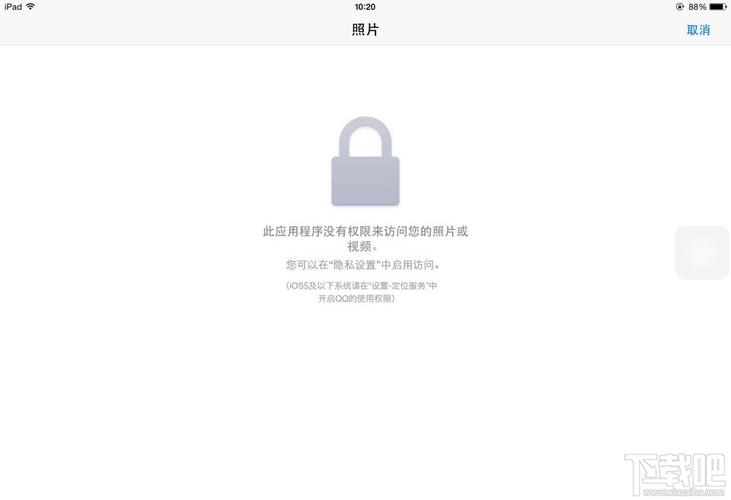
Task: Tap 取消 to cancel photo access
Action: click(698, 30)
